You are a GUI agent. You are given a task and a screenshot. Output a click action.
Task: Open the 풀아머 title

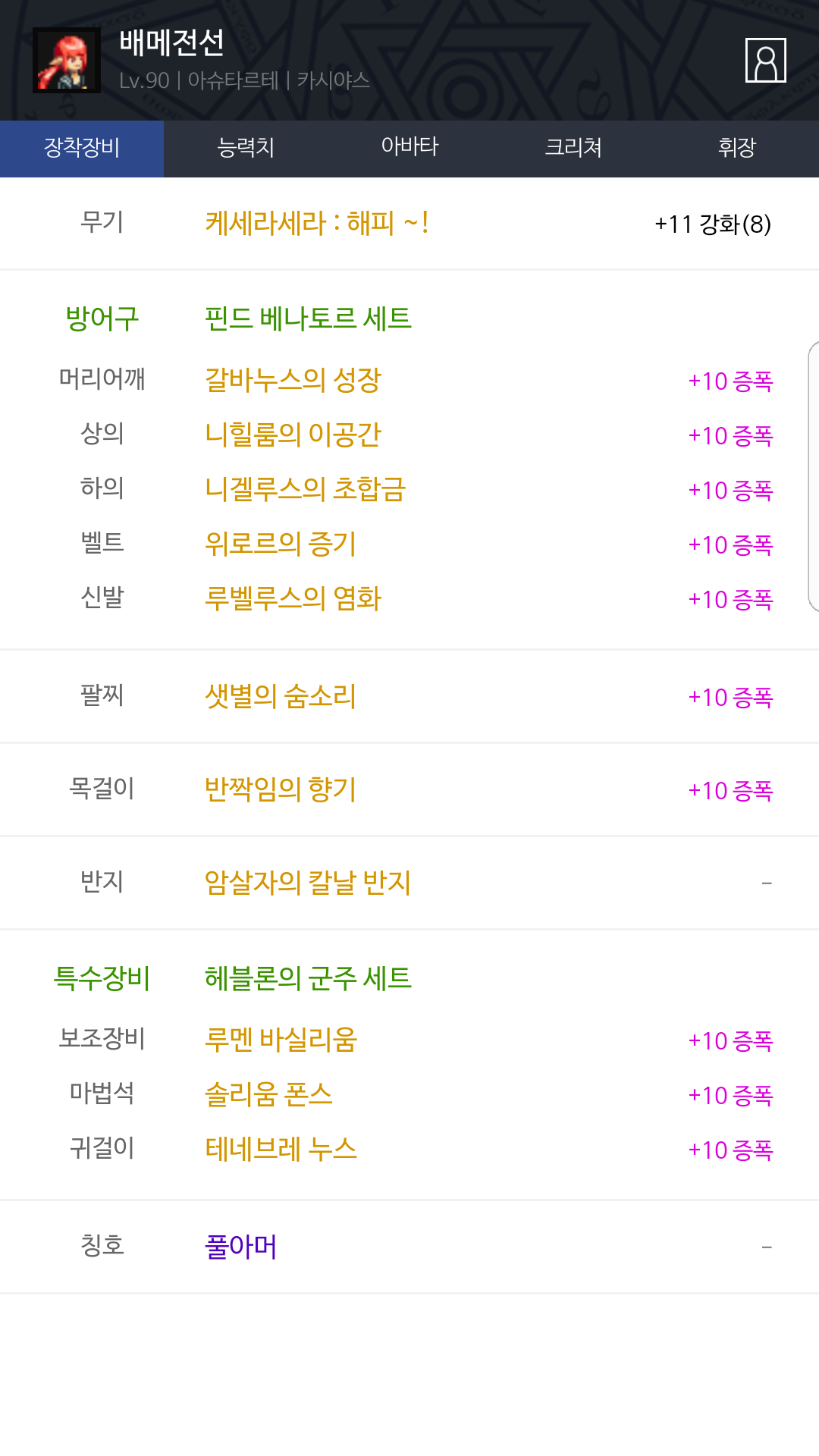(241, 1247)
